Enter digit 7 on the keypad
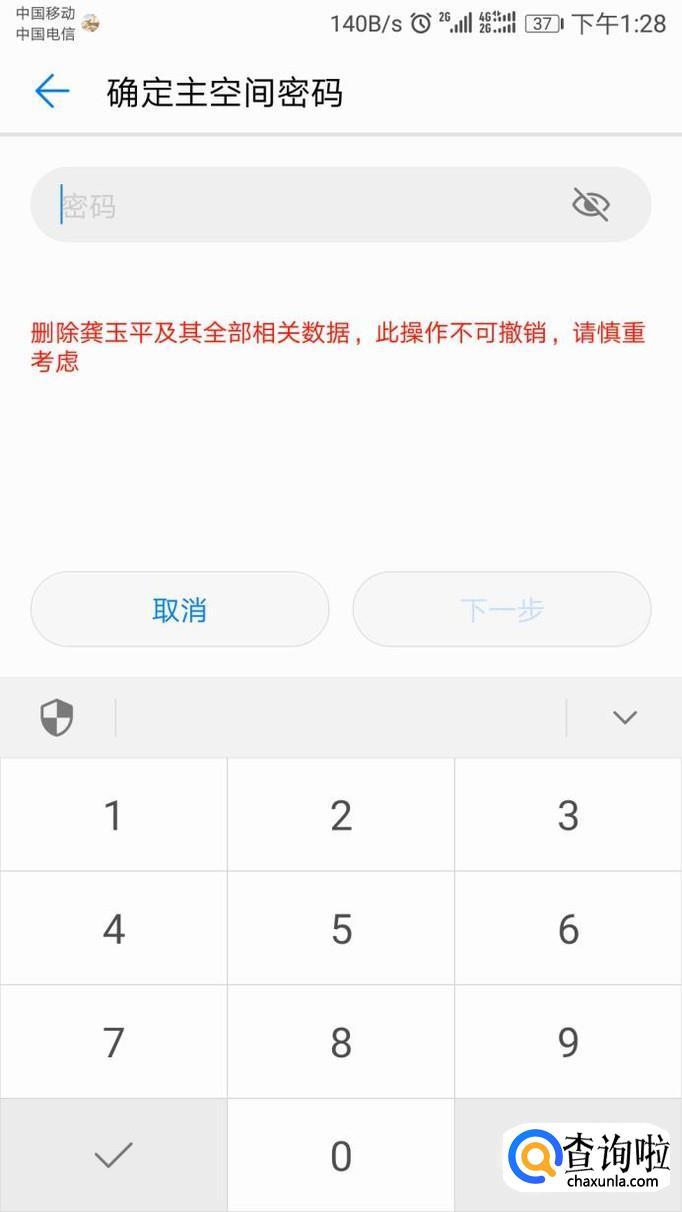The width and height of the screenshot is (682, 1212). 114,1042
